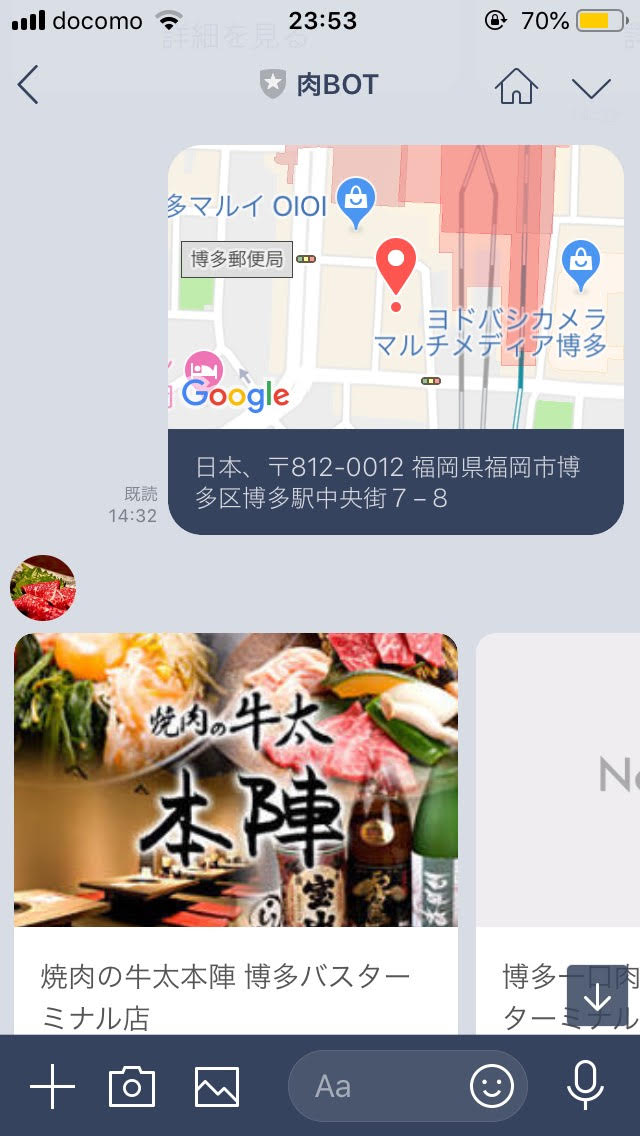Open 肉BOT's profile picture
640x1136 pixels.
(x=43, y=588)
